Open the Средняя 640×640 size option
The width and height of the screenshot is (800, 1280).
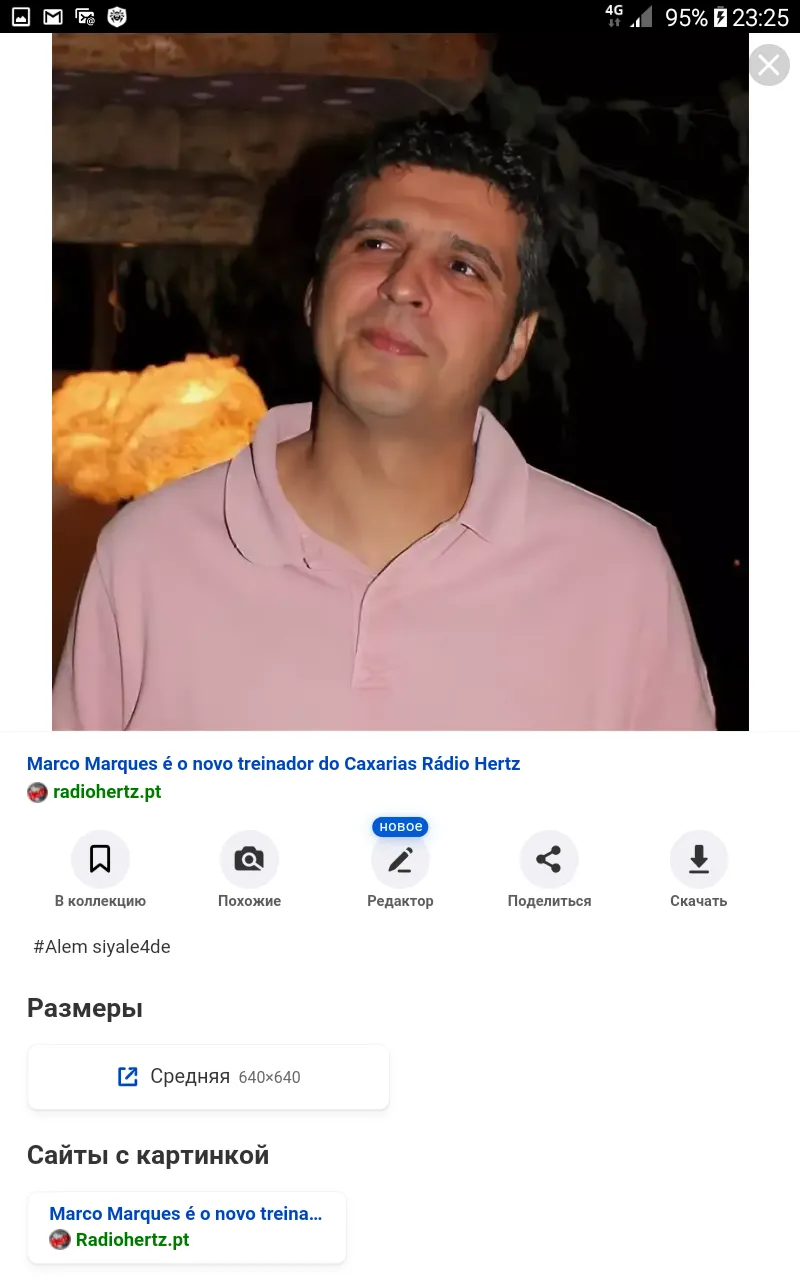(208, 1077)
